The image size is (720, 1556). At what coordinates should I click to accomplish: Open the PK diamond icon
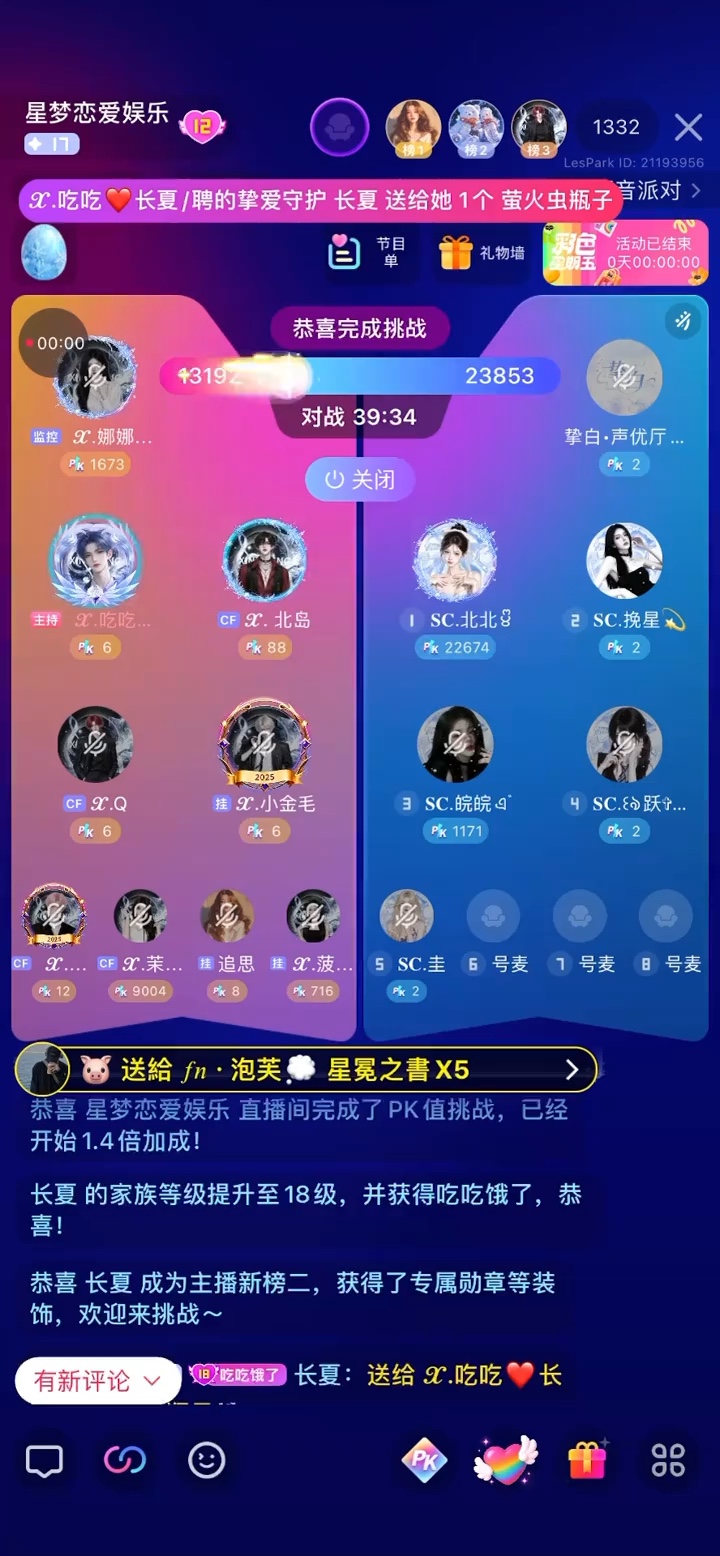(x=424, y=1461)
